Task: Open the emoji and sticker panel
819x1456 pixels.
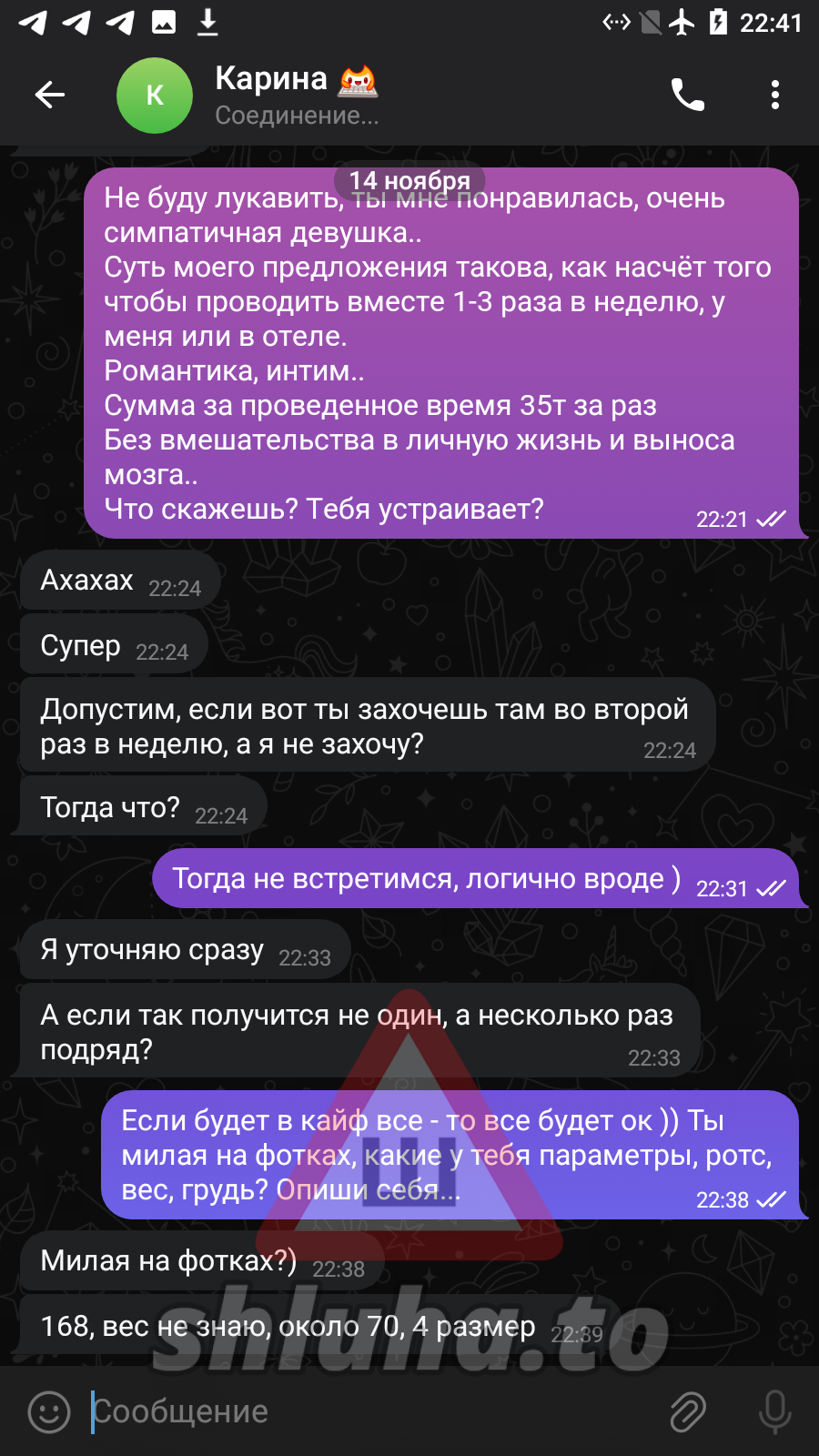Action: coord(49,1411)
